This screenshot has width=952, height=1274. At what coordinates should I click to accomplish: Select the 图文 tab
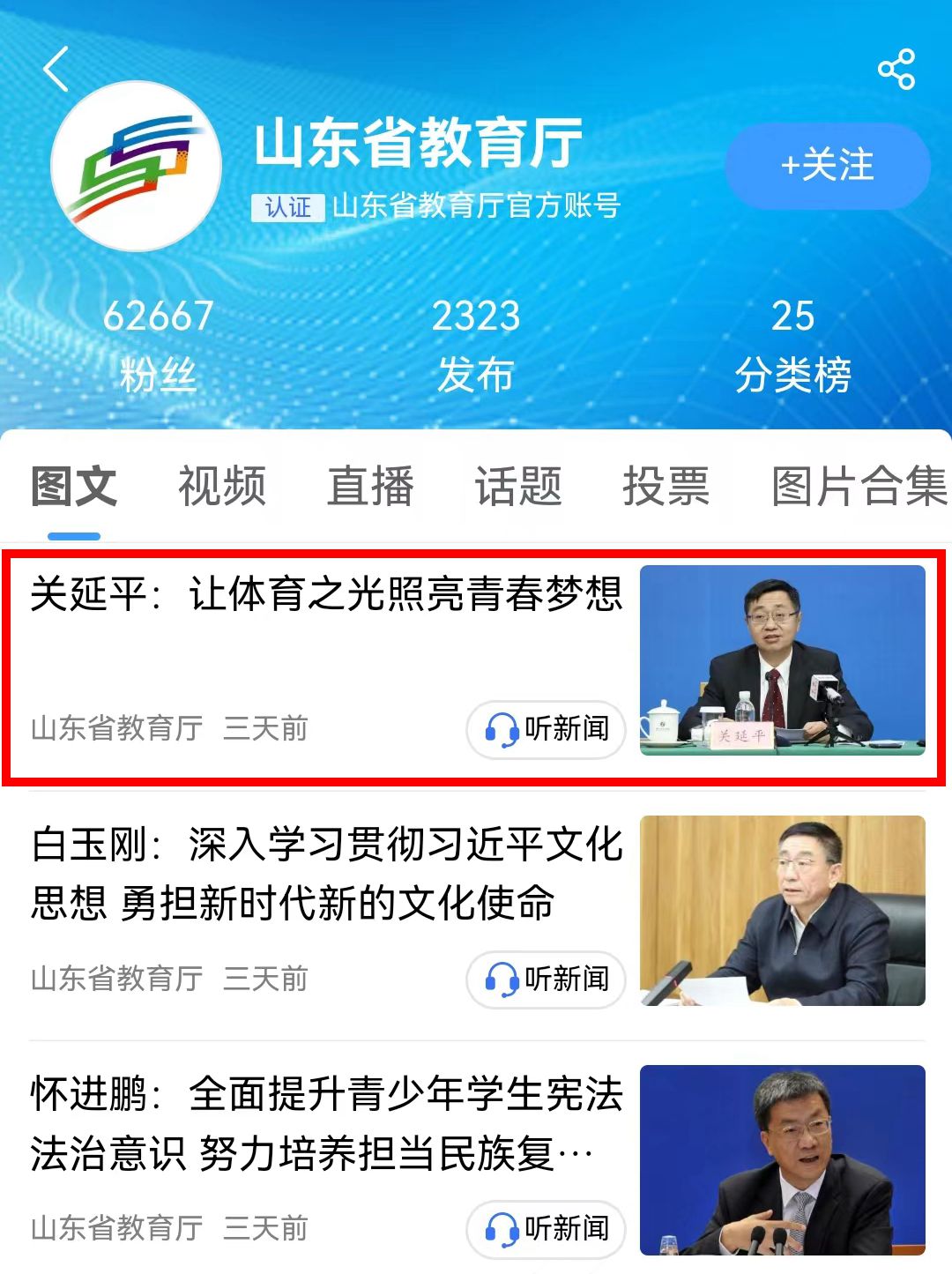pyautogui.click(x=74, y=486)
